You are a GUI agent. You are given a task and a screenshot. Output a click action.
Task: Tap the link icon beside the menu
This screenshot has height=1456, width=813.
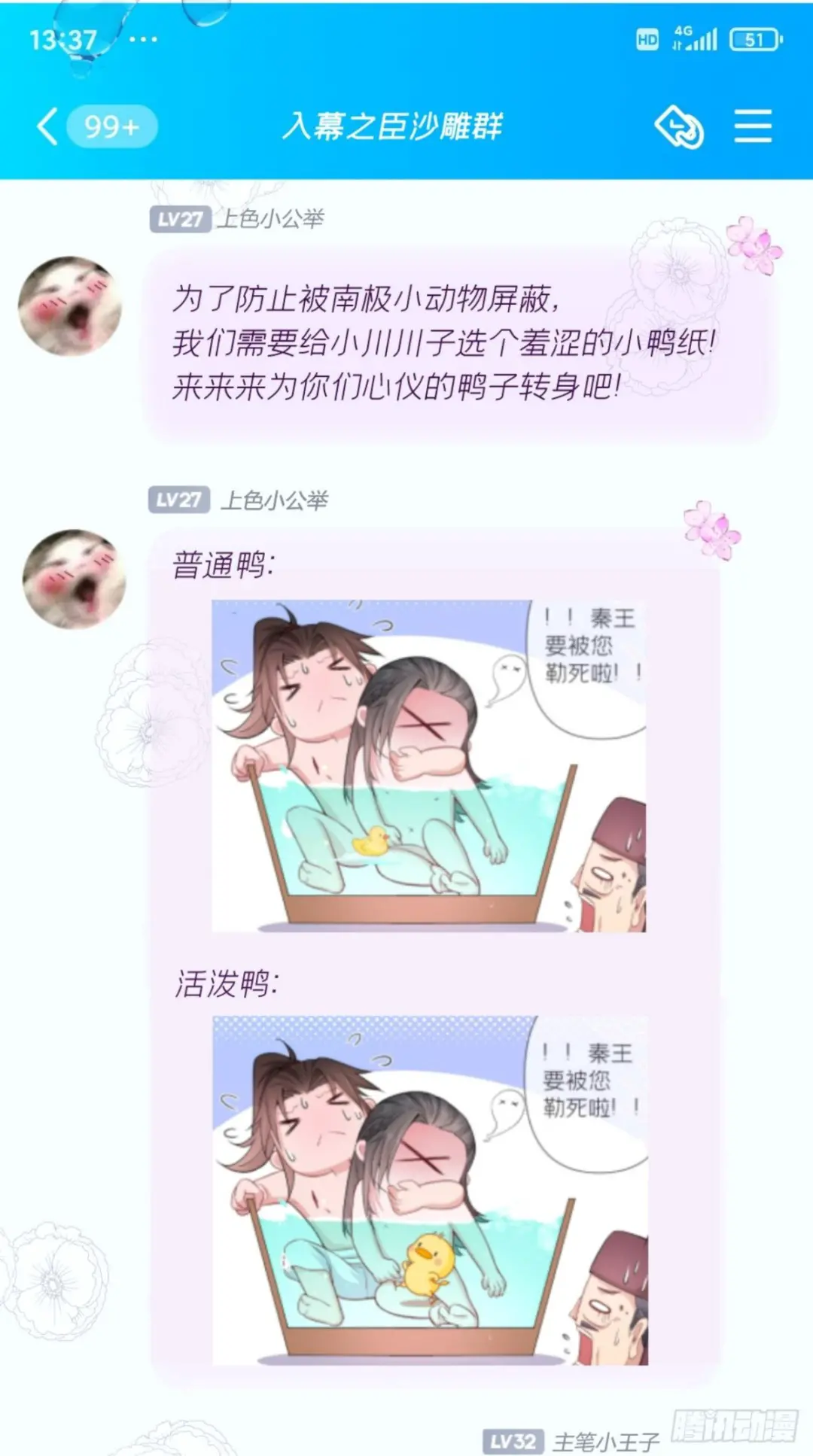tap(679, 126)
